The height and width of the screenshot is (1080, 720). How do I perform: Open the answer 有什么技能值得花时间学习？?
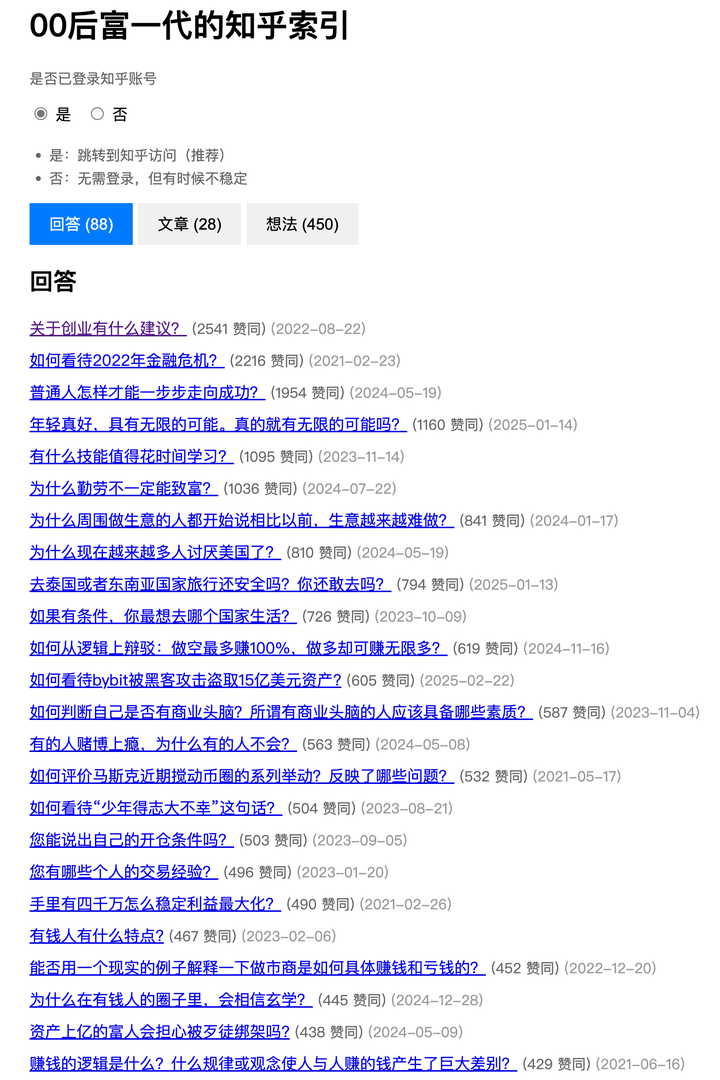pyautogui.click(x=131, y=456)
